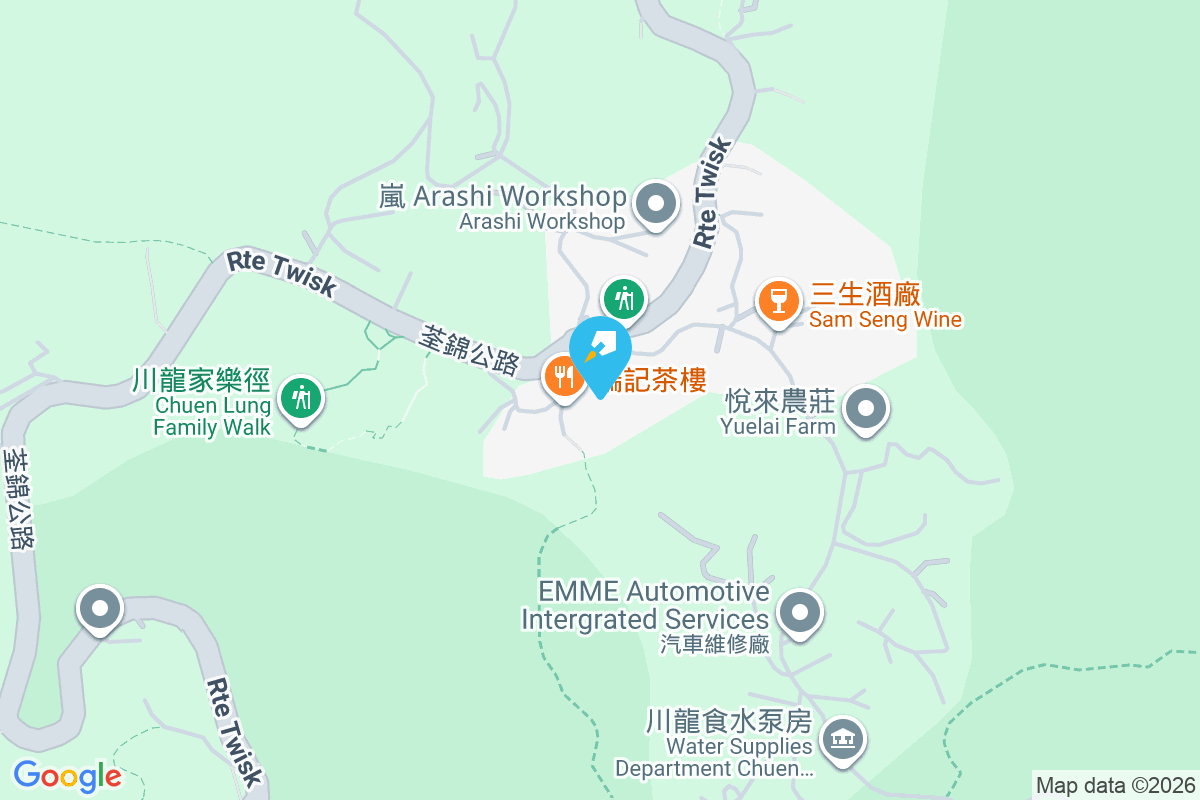Select the orange restaurant pin for 端記茶樓
Viewport: 1200px width, 800px height.
562,377
